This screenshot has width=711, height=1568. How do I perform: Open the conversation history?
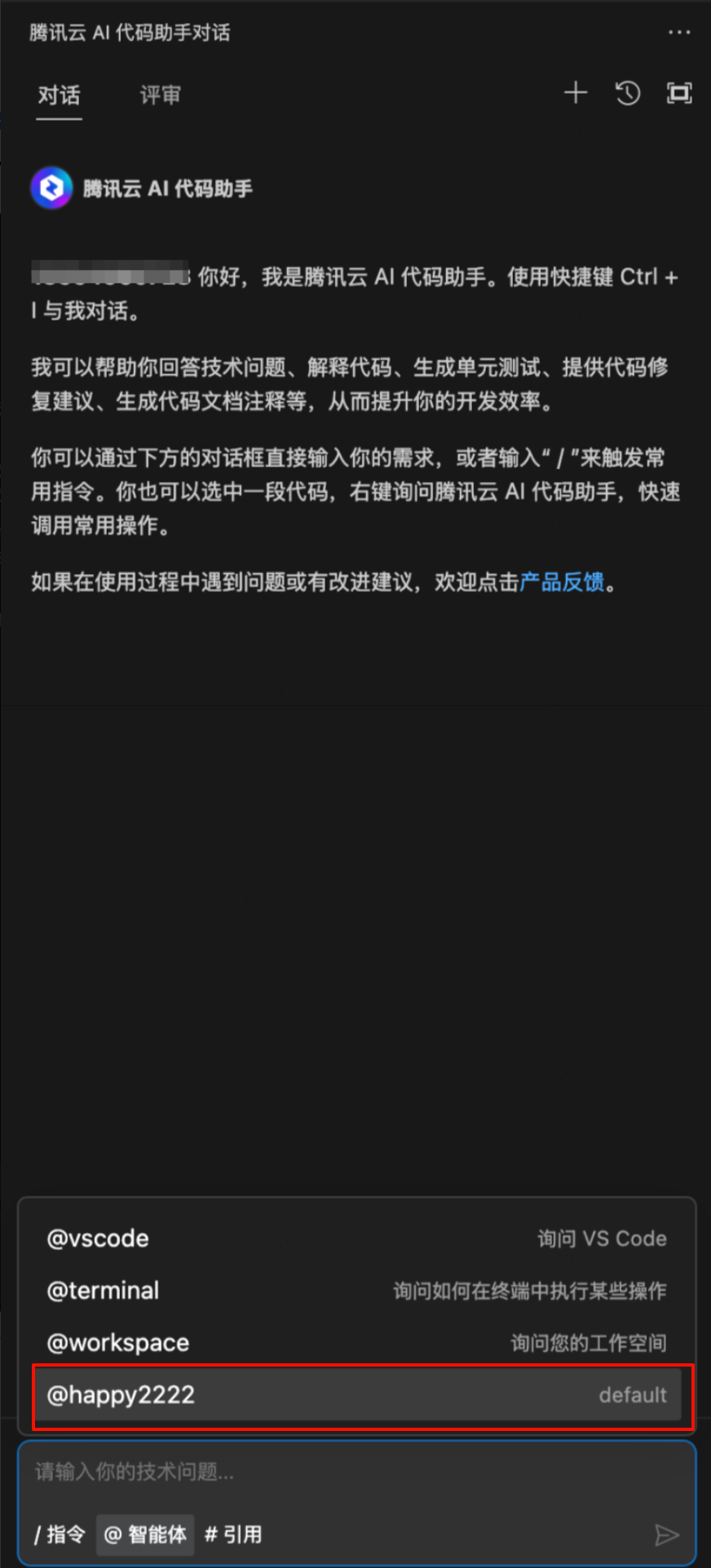tap(627, 93)
